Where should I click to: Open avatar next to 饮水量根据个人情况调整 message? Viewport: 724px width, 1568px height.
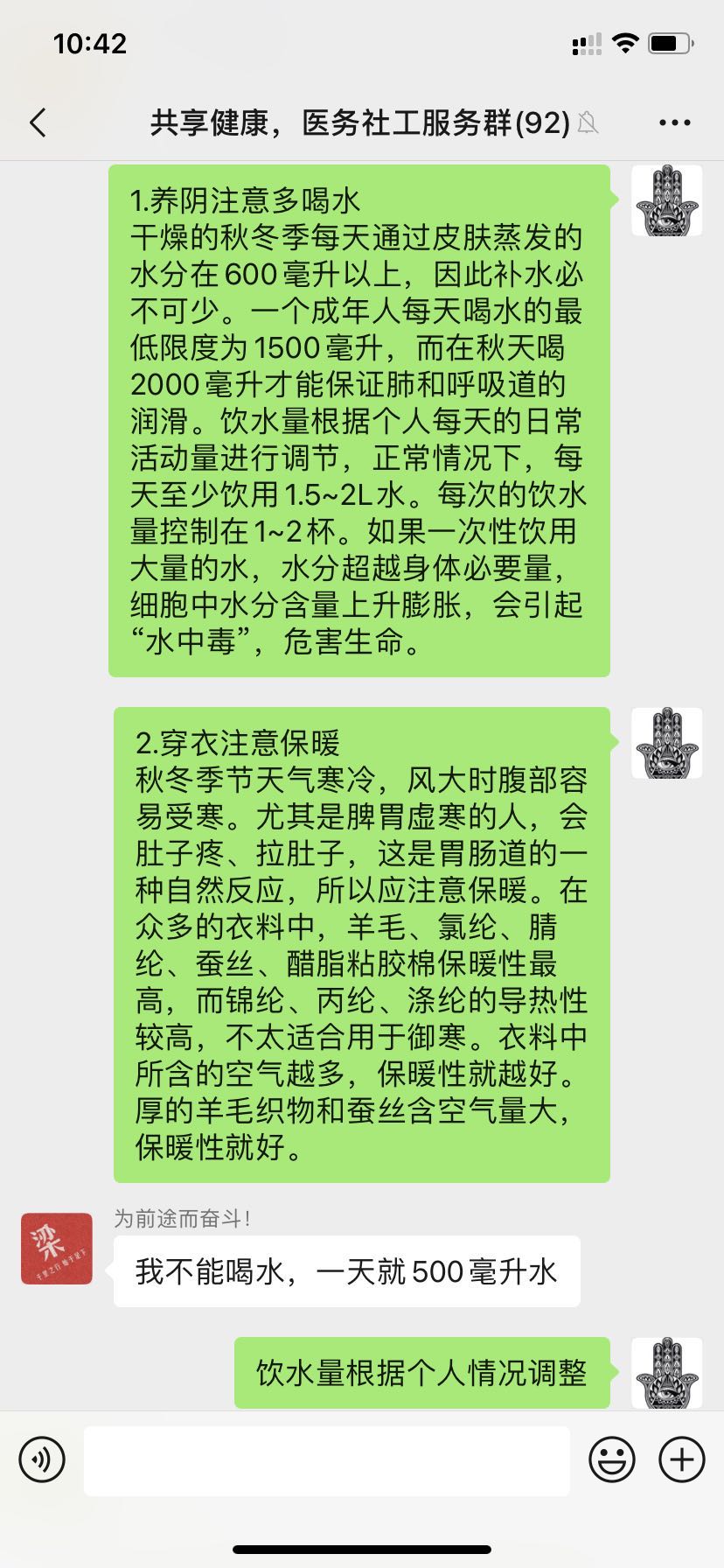pos(666,1371)
